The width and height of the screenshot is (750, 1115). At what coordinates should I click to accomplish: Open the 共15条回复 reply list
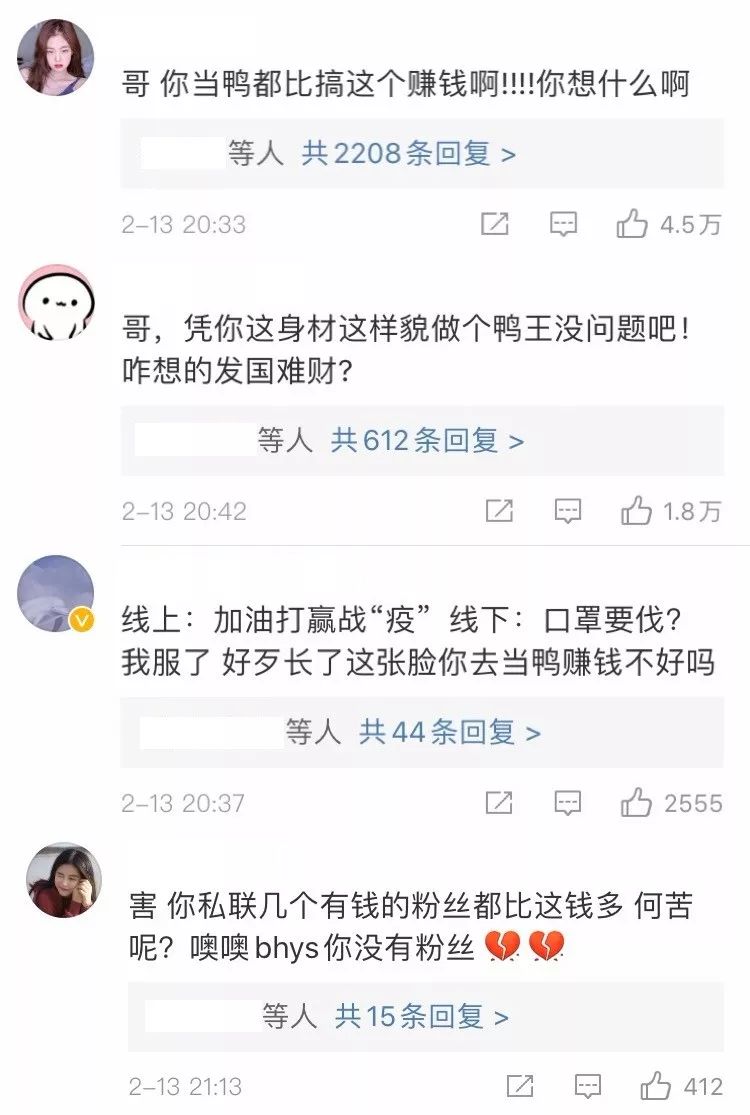click(x=422, y=1017)
